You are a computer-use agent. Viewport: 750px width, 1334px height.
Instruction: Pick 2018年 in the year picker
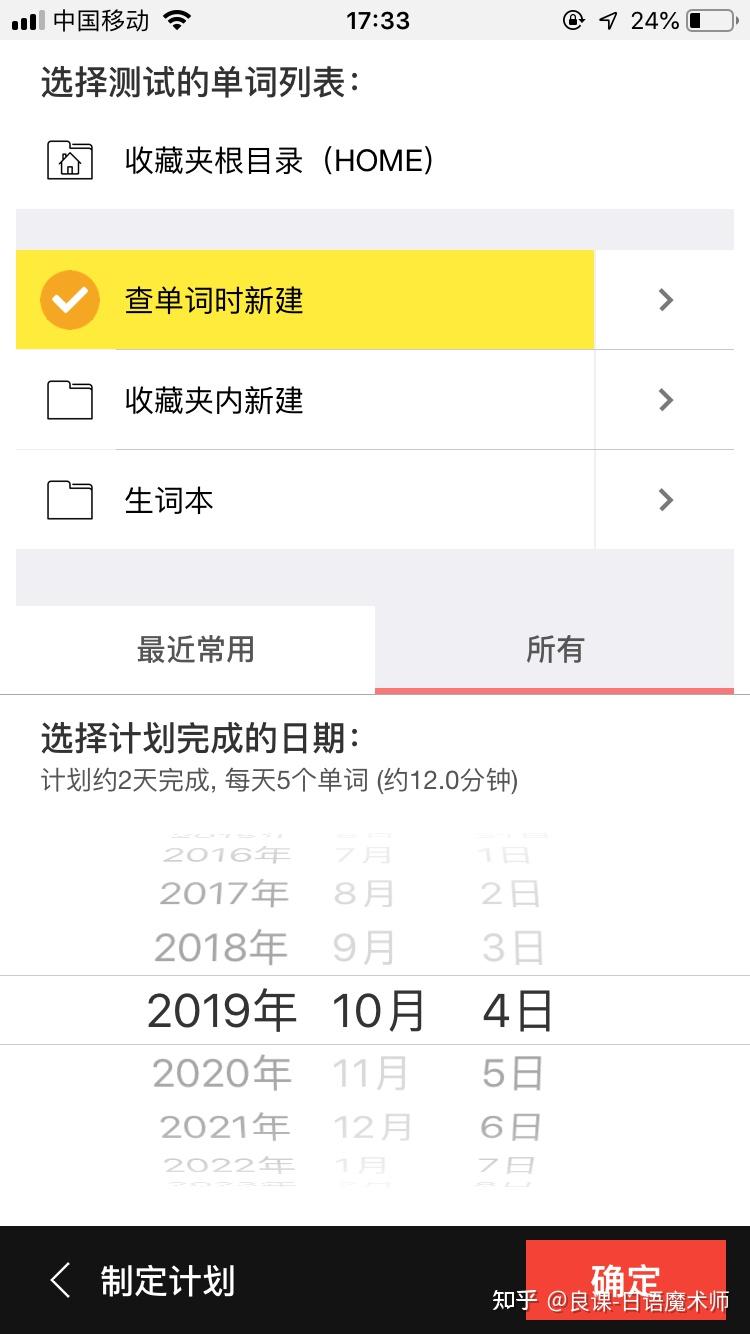(221, 947)
